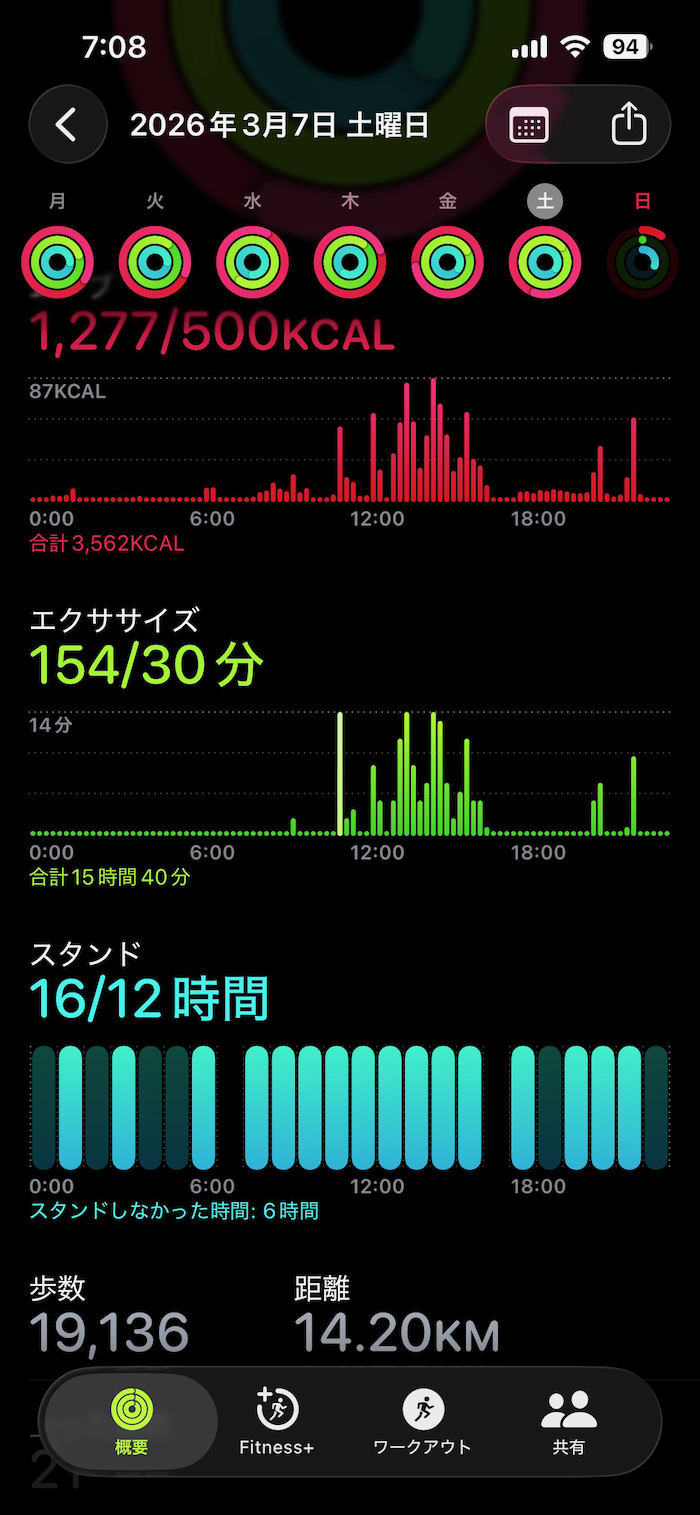This screenshot has width=700, height=1515.
Task: Select Friday's activity rings
Action: coord(447,262)
